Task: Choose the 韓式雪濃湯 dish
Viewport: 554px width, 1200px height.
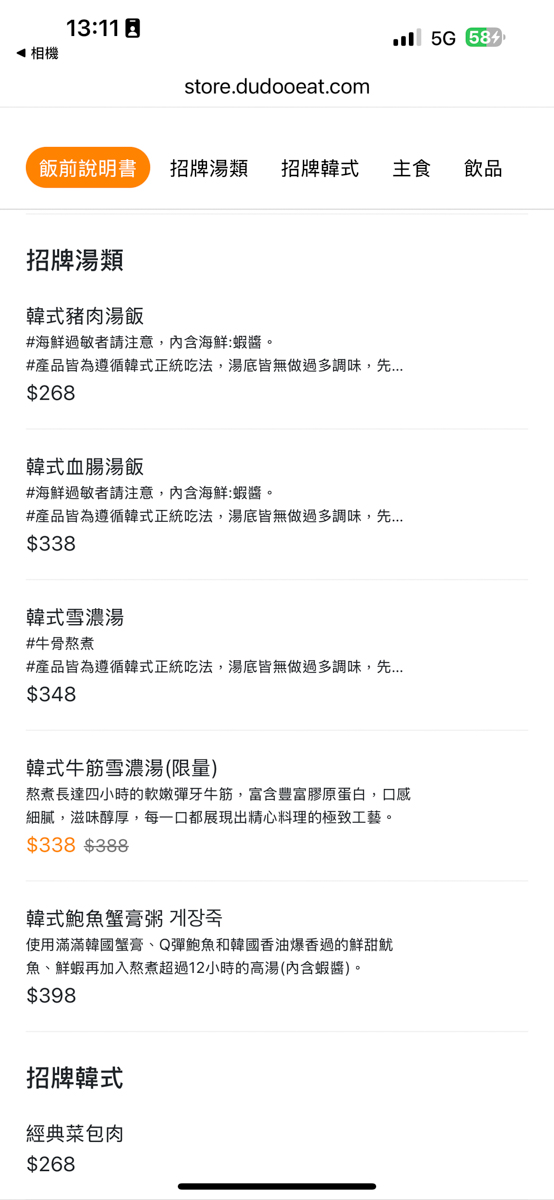Action: [277, 656]
